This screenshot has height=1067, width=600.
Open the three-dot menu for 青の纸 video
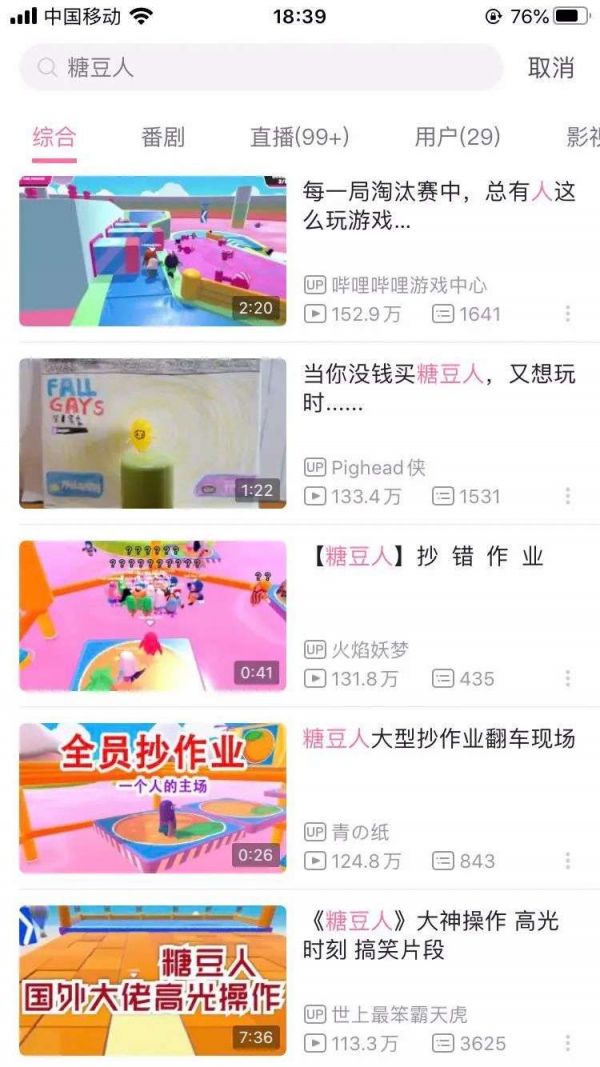click(x=568, y=861)
